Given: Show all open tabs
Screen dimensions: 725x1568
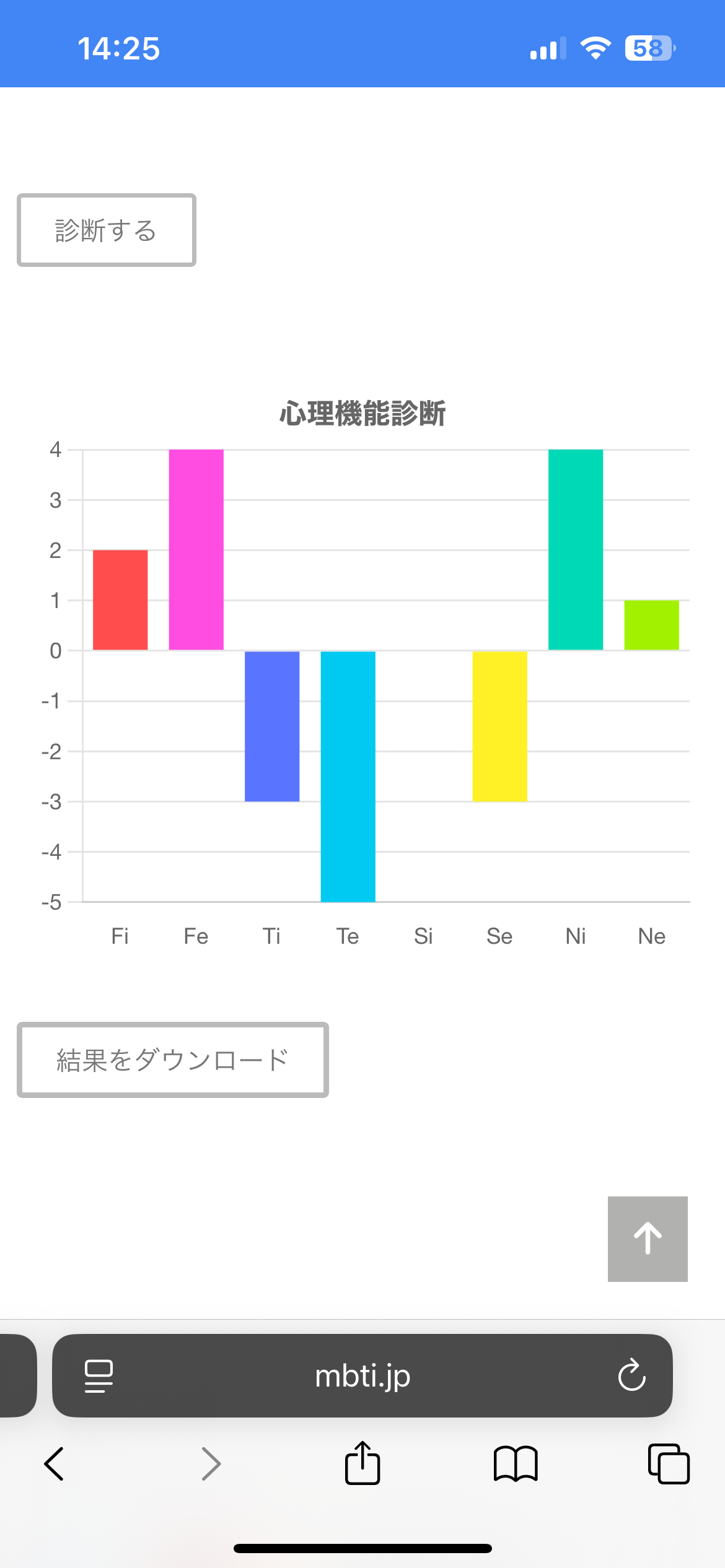Looking at the screenshot, I should (x=669, y=1464).
